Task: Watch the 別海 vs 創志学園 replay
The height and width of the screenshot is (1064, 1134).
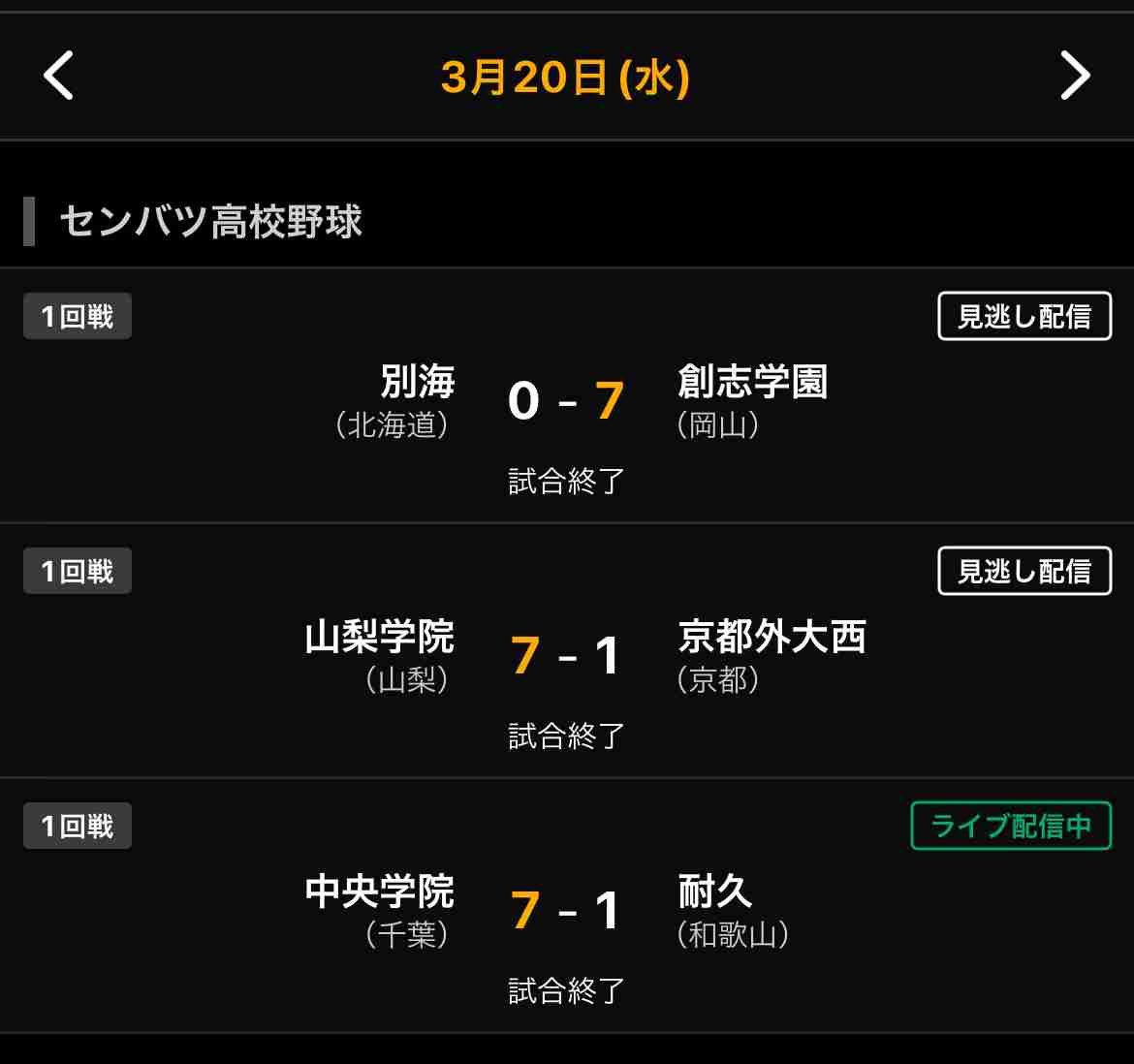Action: [1024, 317]
